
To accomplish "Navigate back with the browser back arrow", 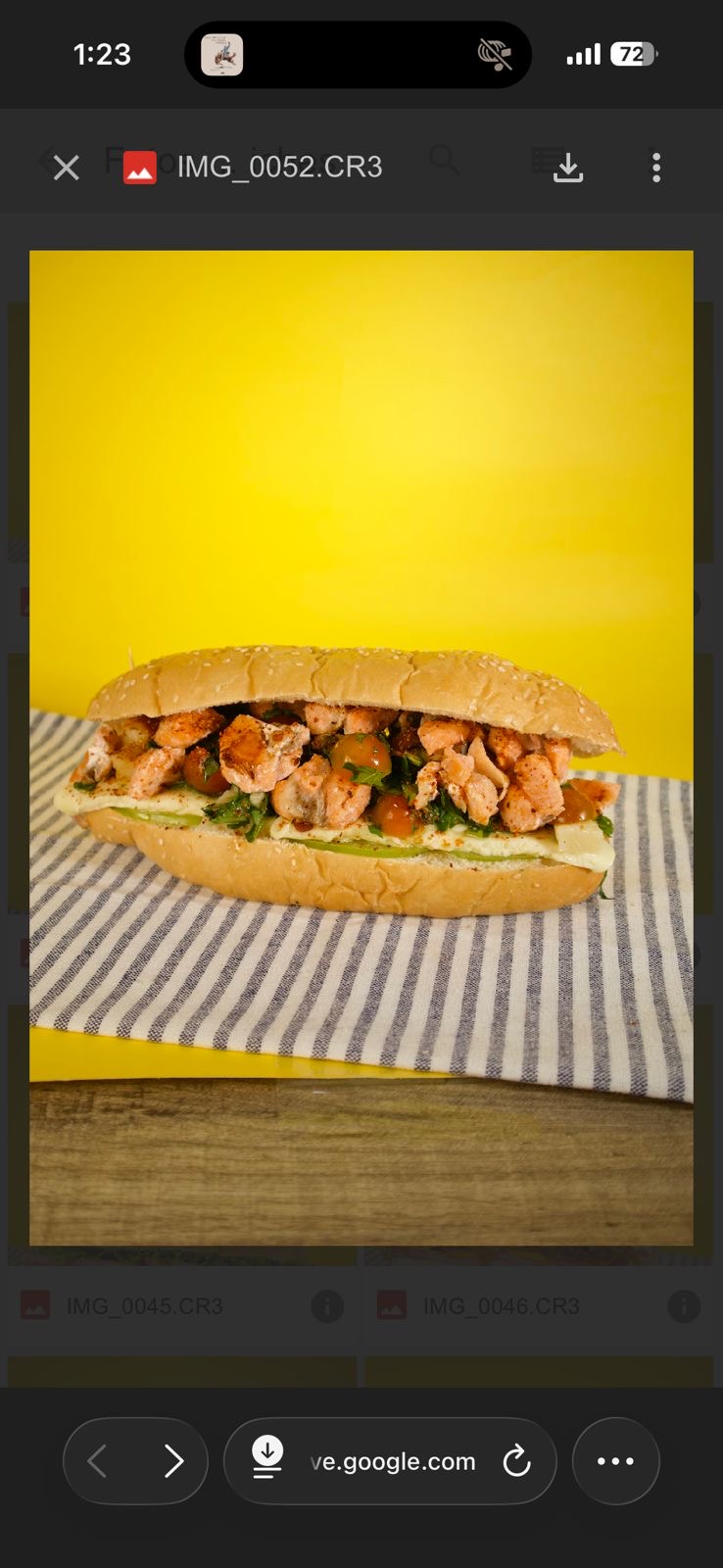I will click(96, 1460).
